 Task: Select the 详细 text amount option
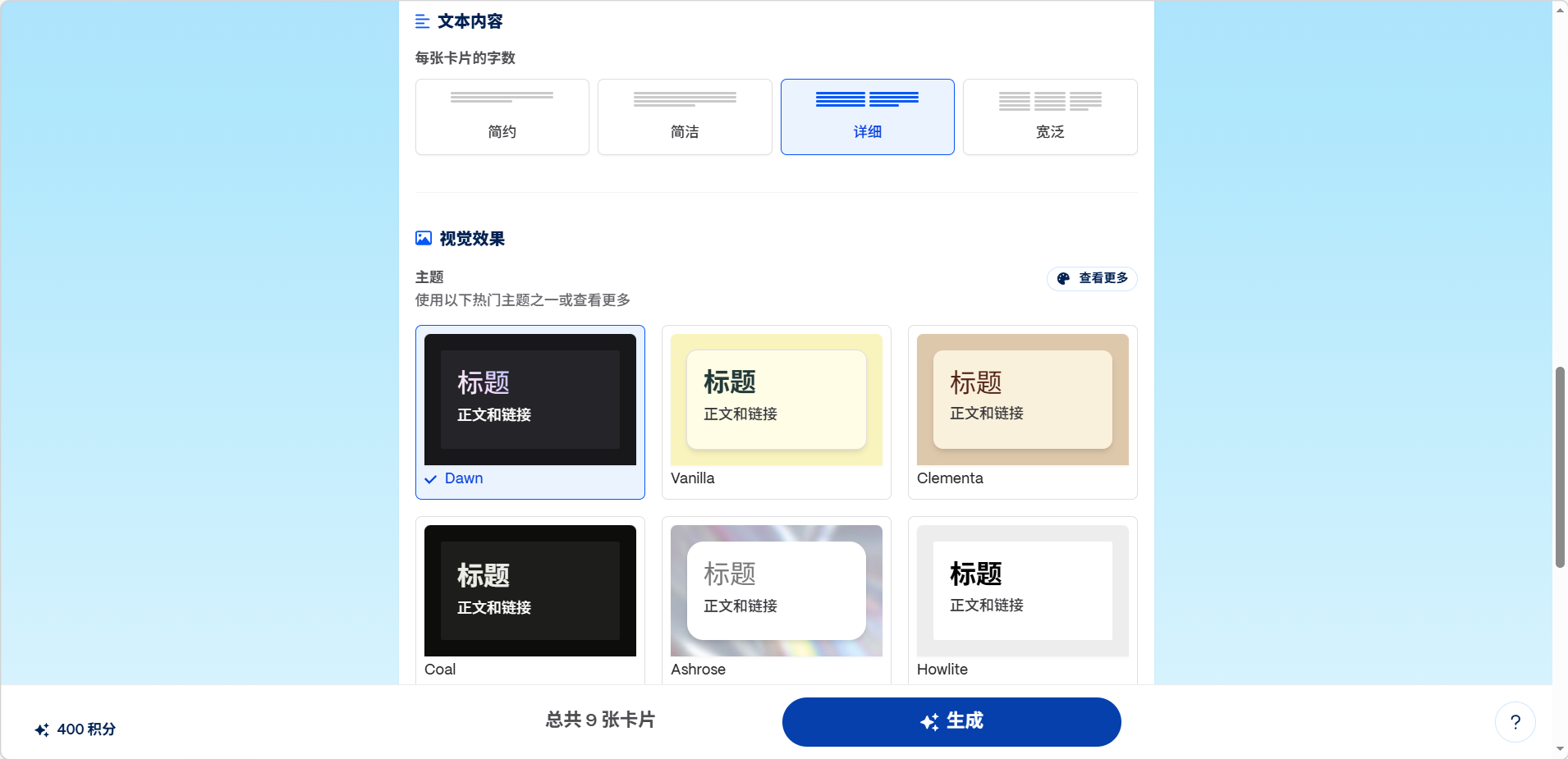[x=867, y=117]
